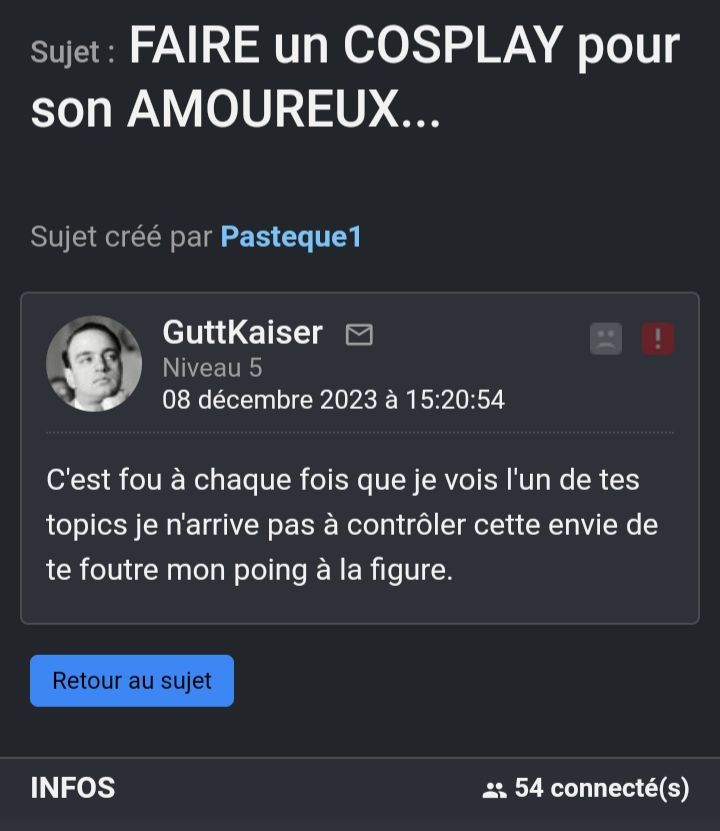The image size is (720, 831).
Task: Open GuttKaiser's username link
Action: coord(242,333)
